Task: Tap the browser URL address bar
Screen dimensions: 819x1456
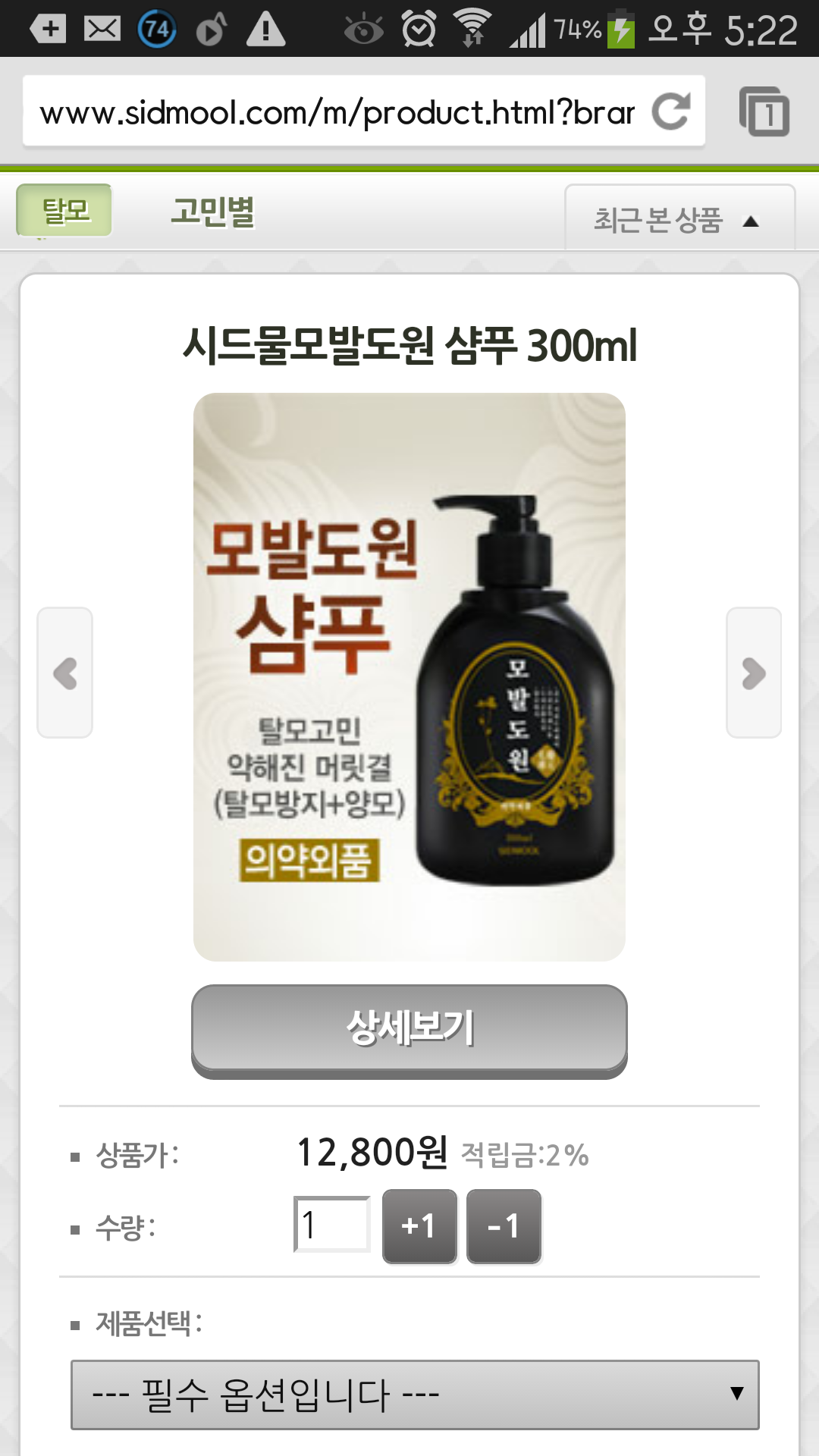Action: click(x=337, y=111)
